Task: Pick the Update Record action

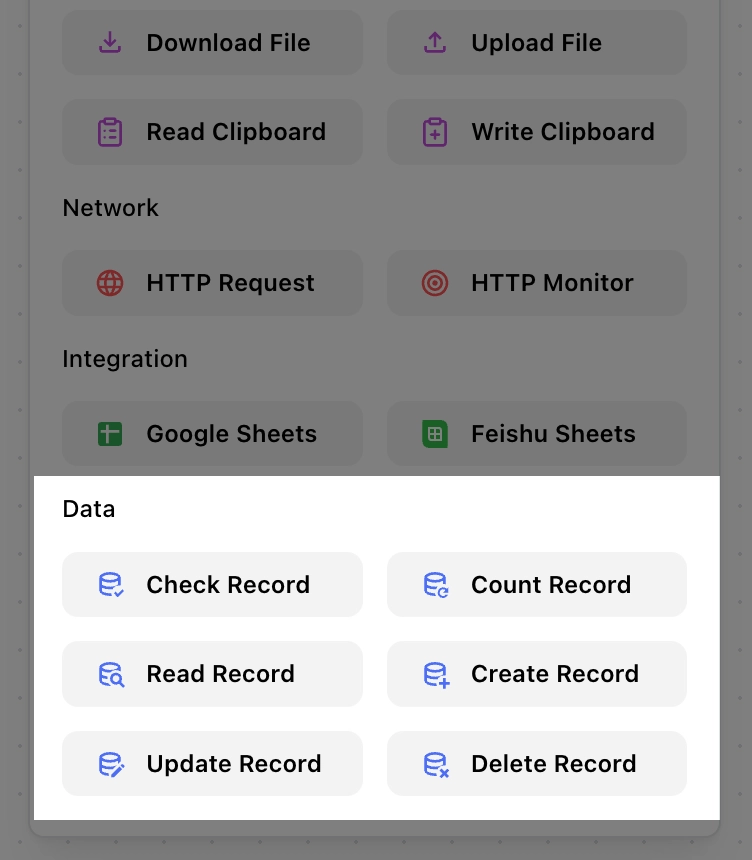Action: (212, 764)
